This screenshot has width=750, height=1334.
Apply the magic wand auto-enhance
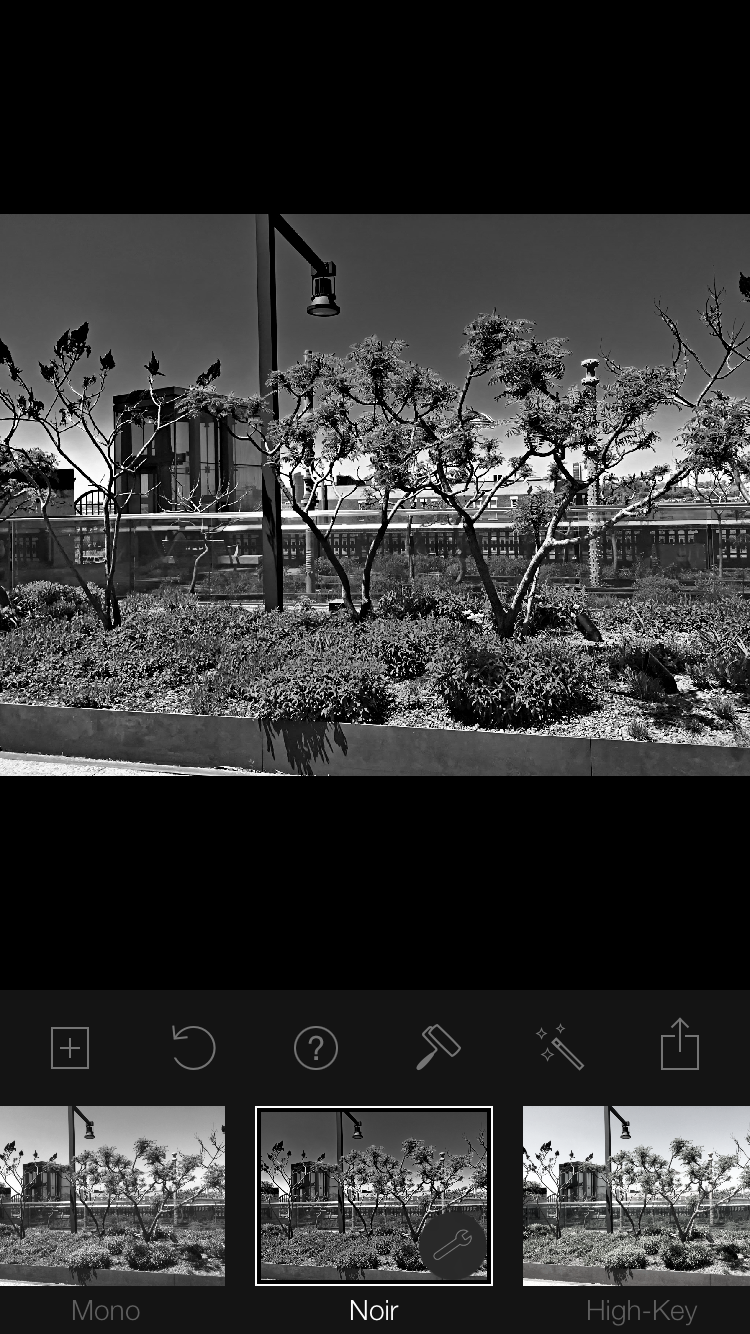pos(560,1047)
